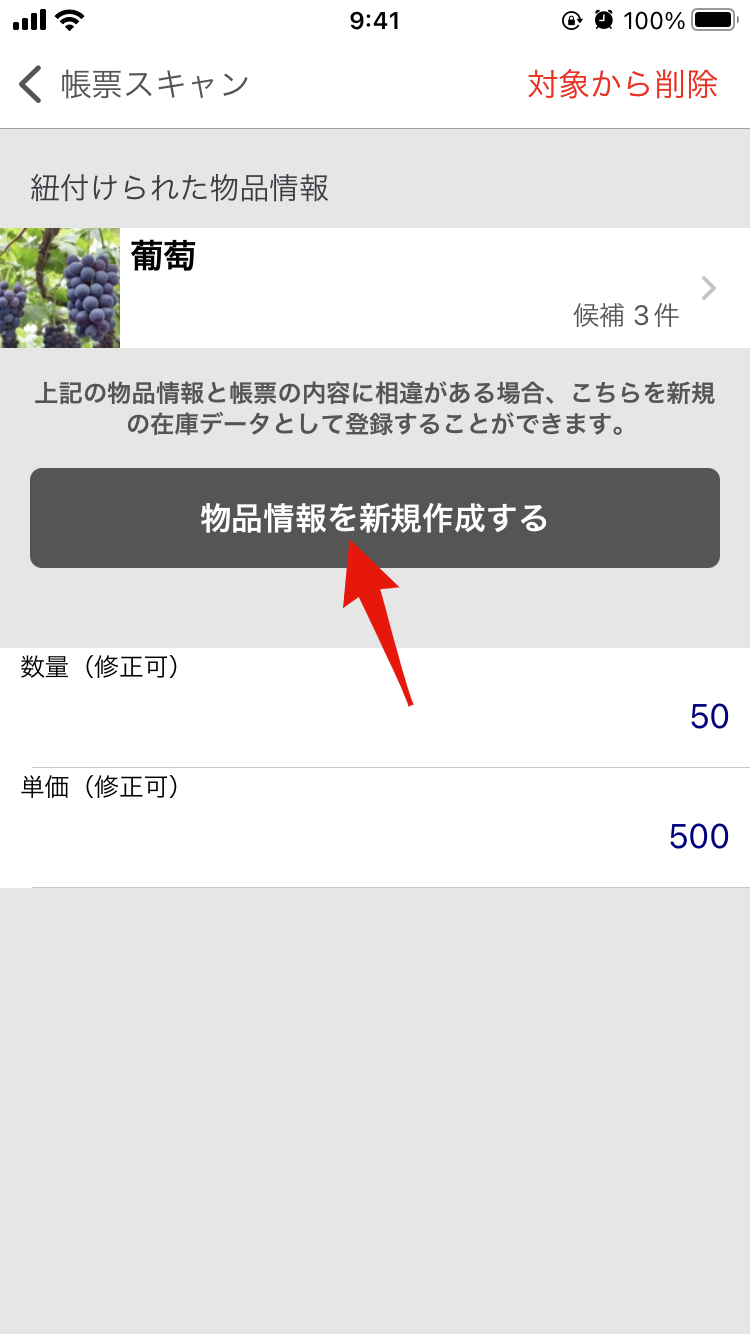Screen dimensions: 750x1334
Task: Tap 対象から削除 to remove item
Action: pos(622,85)
